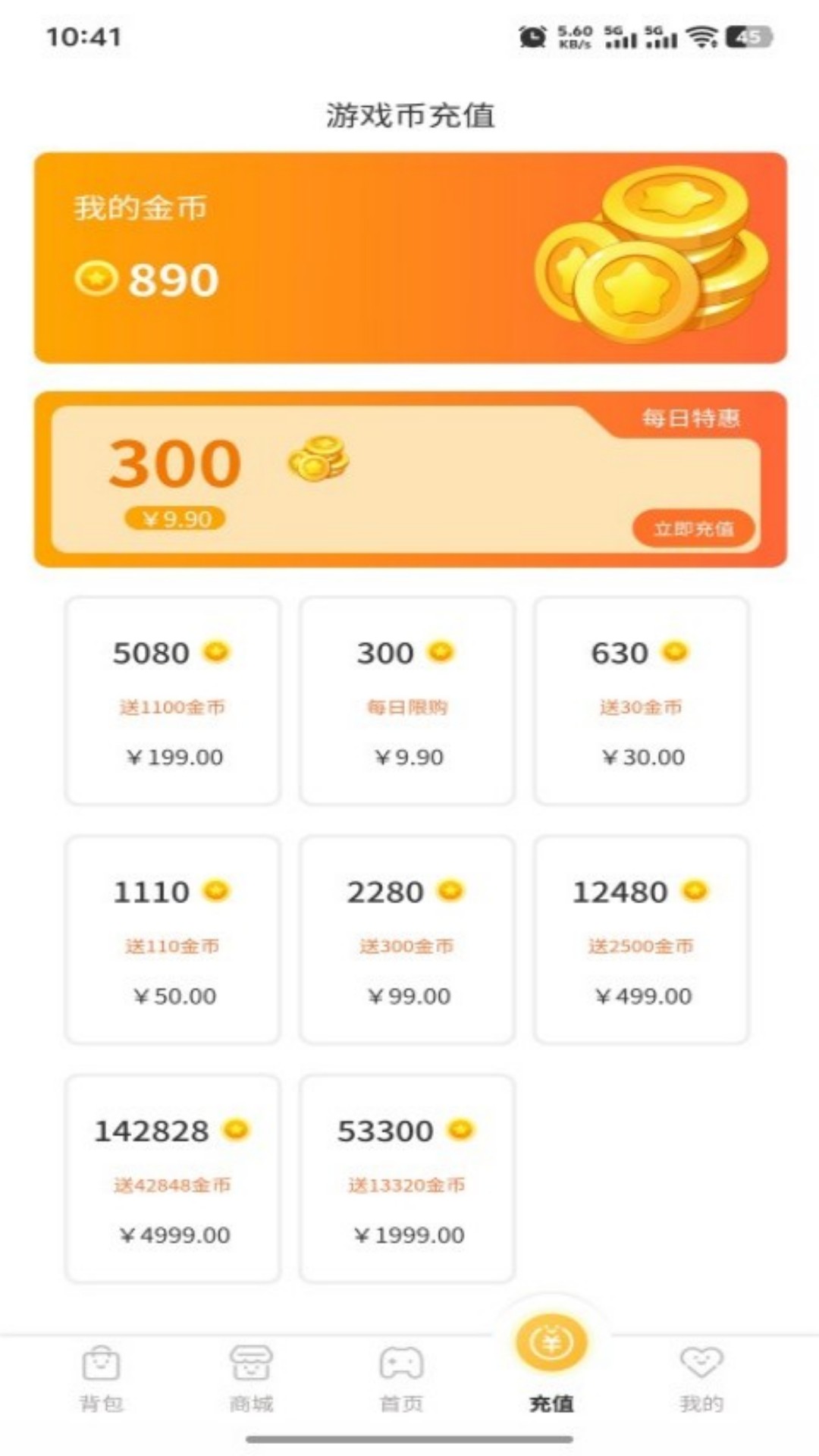The height and width of the screenshot is (1456, 819).
Task: Select the 2280 coins package for ¥99.00
Action: pyautogui.click(x=407, y=940)
